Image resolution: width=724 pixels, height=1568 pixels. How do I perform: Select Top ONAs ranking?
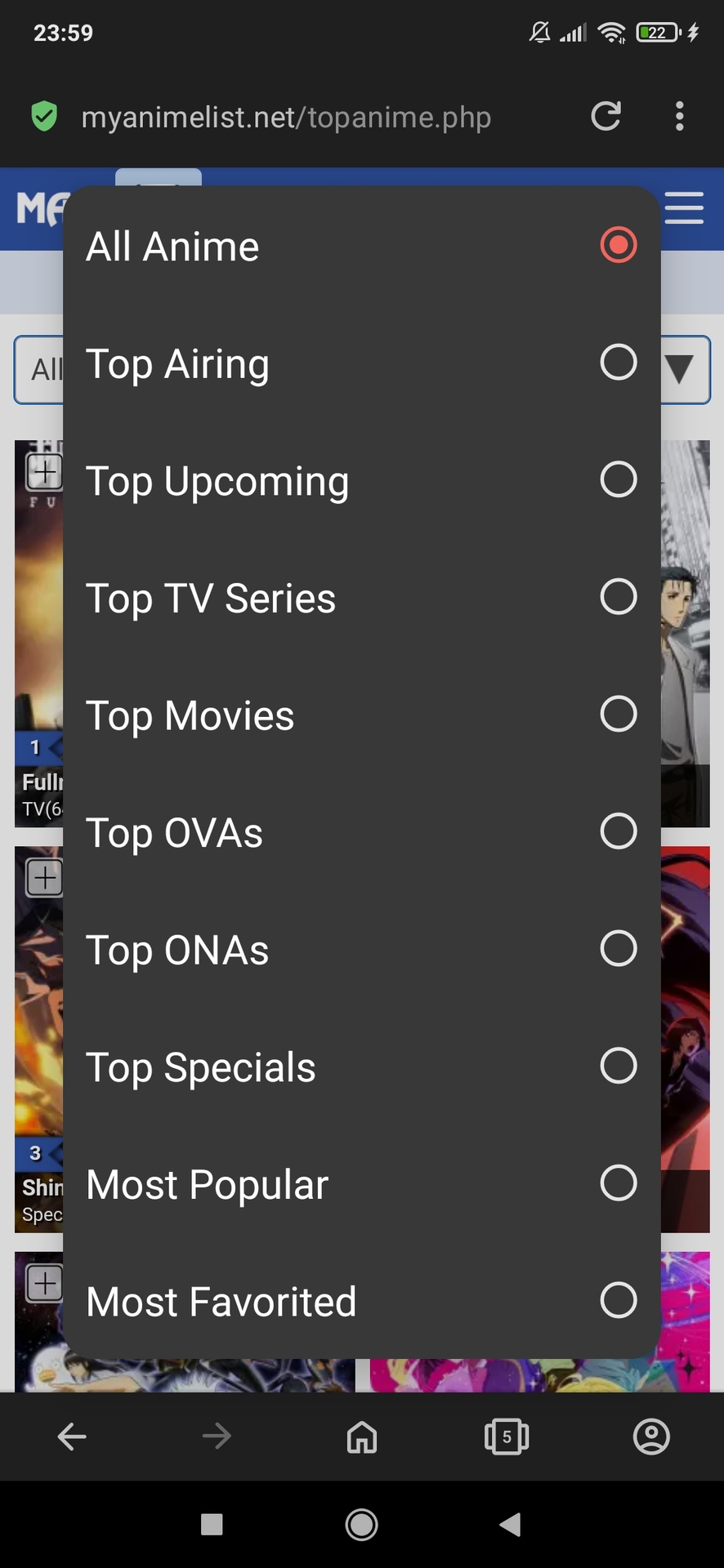point(361,949)
